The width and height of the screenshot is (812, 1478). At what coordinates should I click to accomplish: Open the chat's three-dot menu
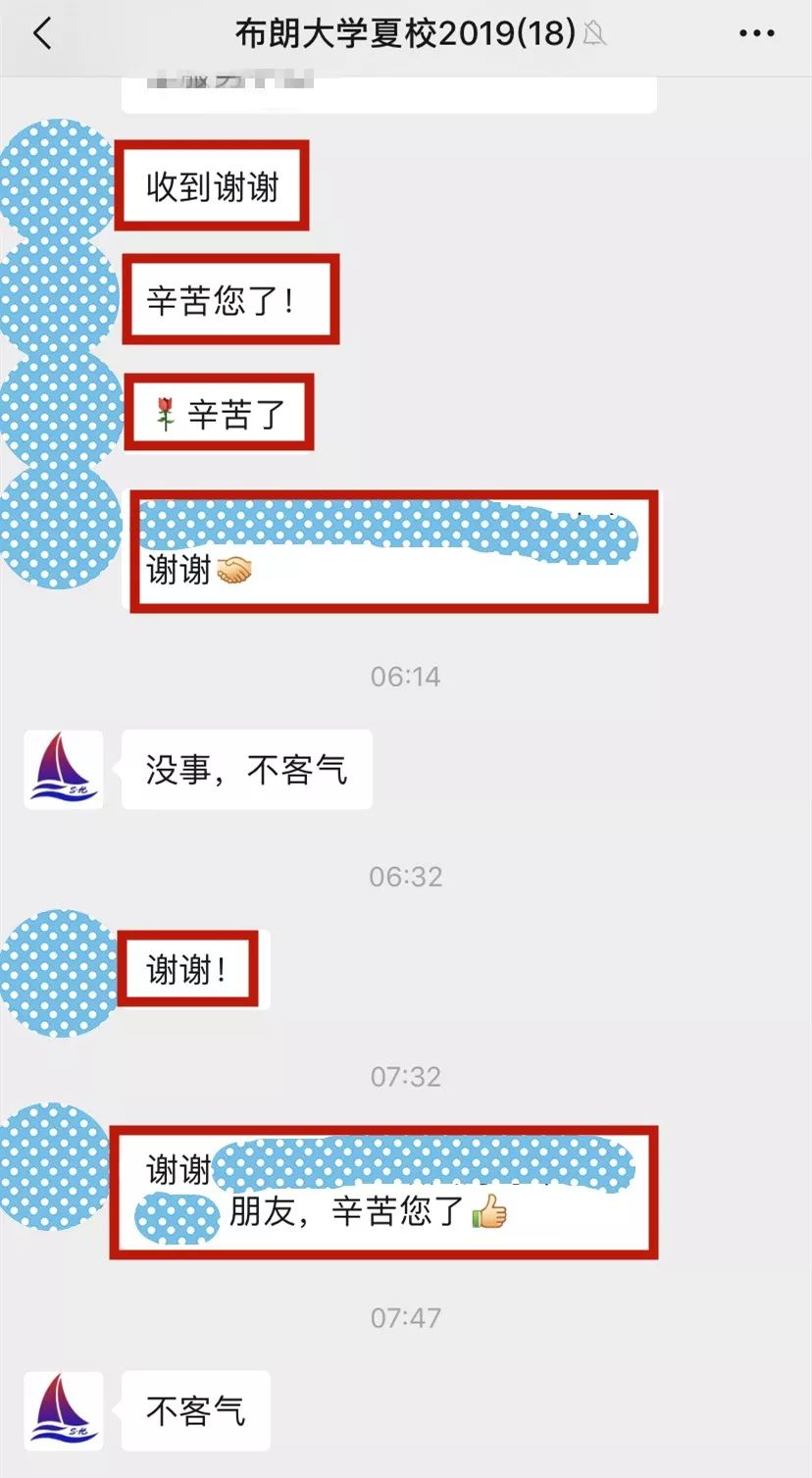[x=756, y=34]
